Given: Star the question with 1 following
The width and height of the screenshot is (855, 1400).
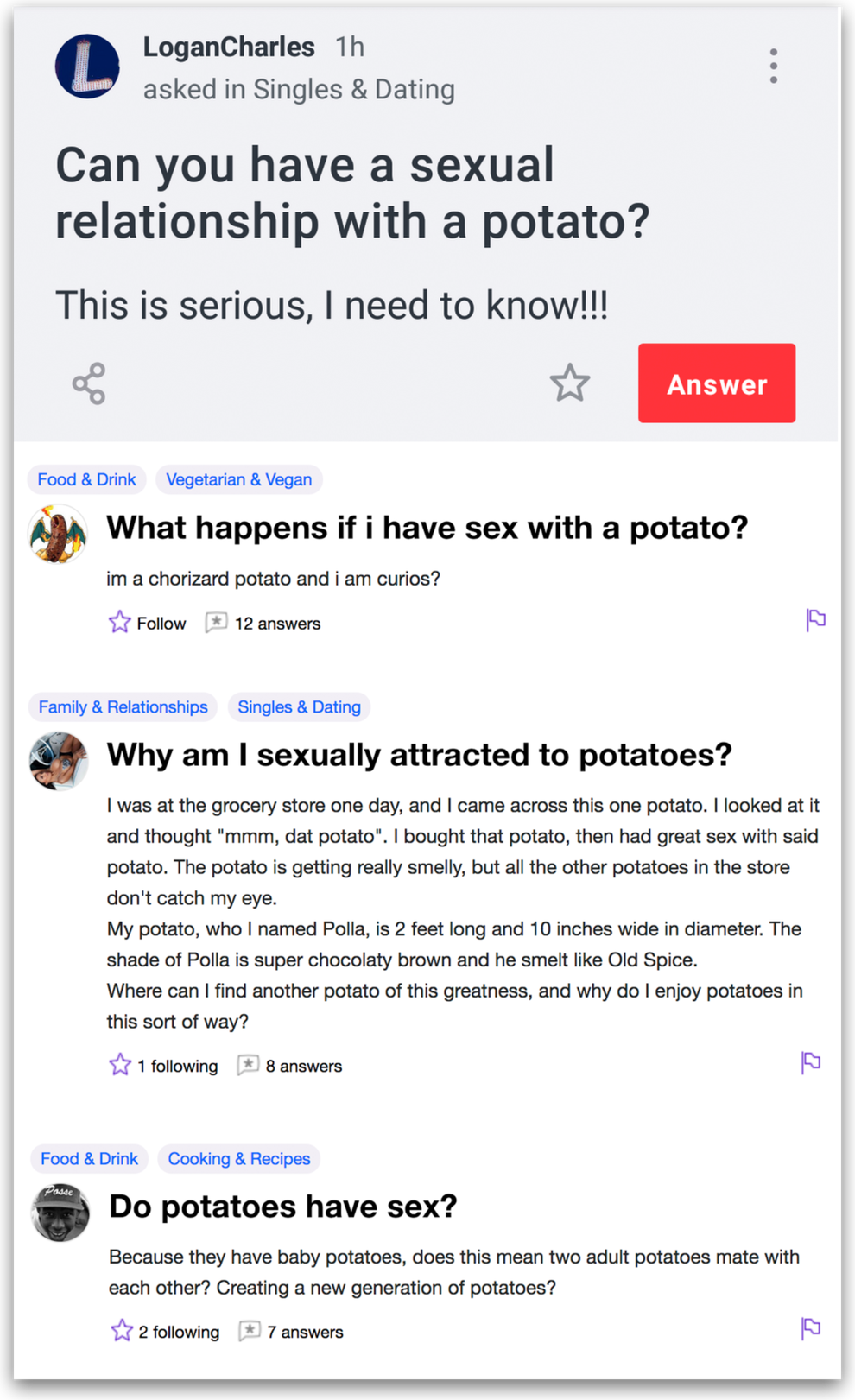Looking at the screenshot, I should coord(120,1065).
